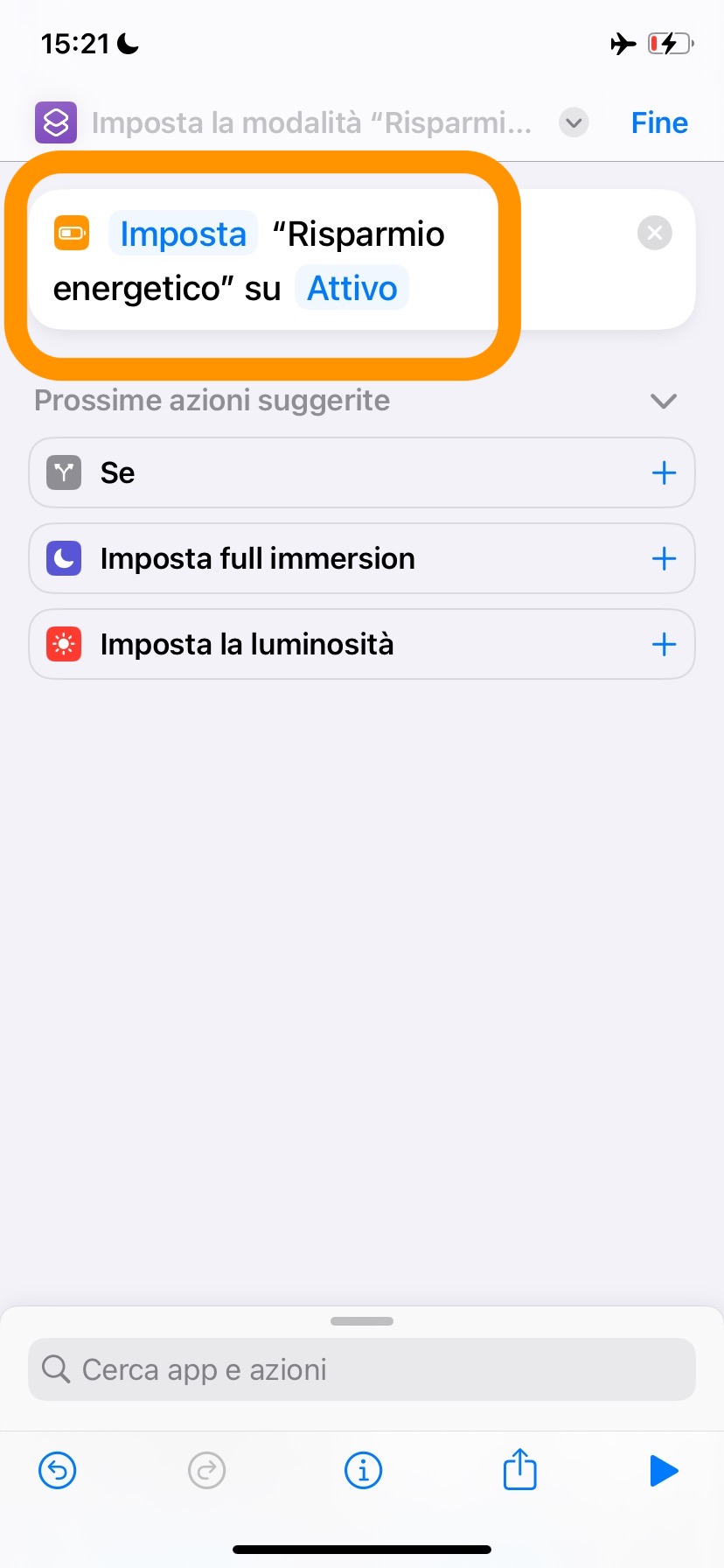Add the Imposta full immersion action

664,559
